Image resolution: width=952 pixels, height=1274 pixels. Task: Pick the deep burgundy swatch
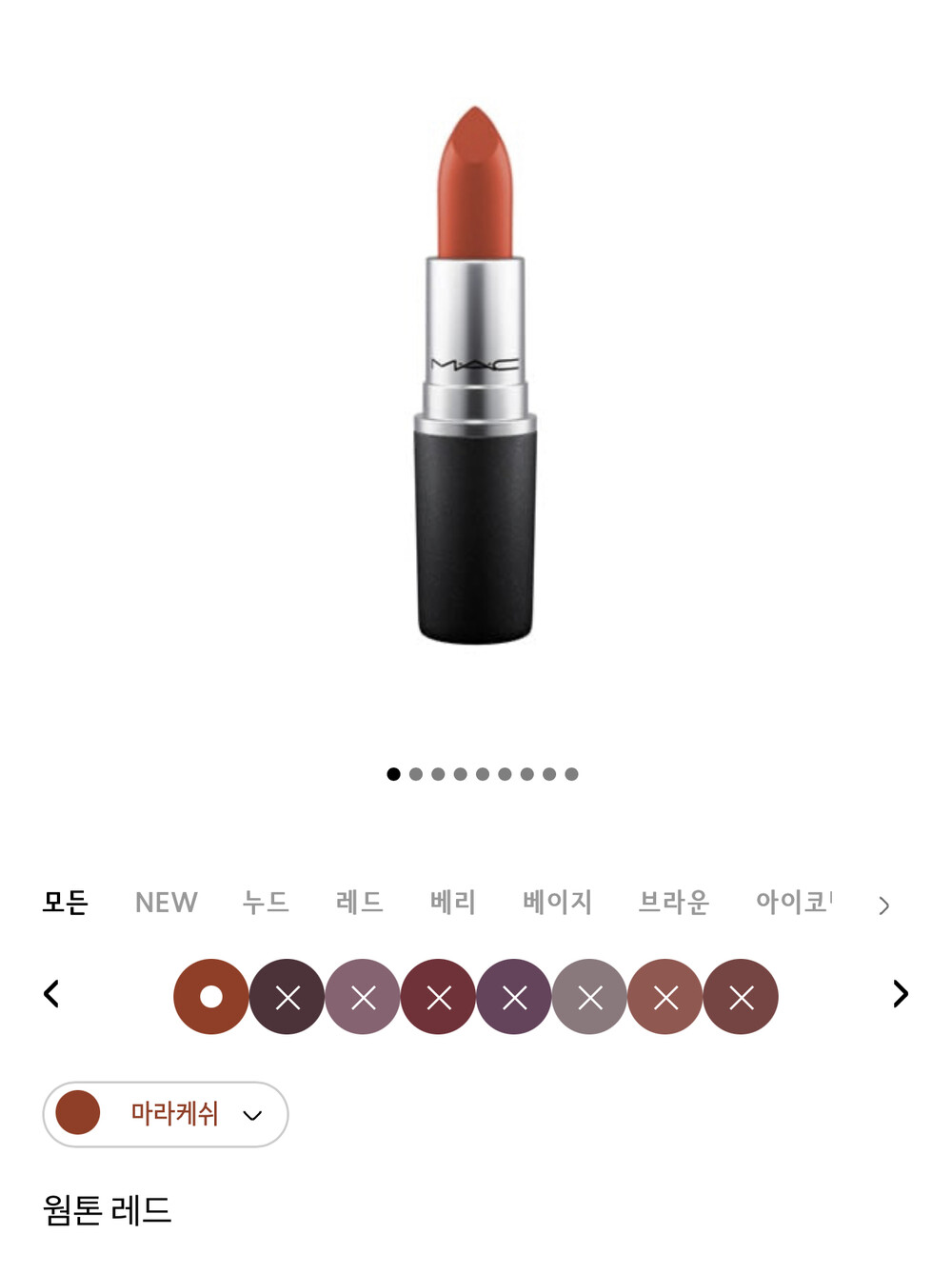438,997
